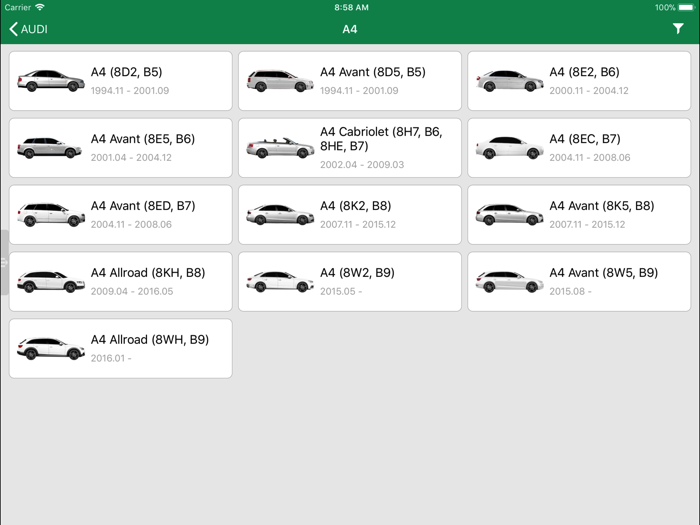Open the A4 Cabriolet (8H7, B6) card
The width and height of the screenshot is (700, 525).
tap(350, 148)
